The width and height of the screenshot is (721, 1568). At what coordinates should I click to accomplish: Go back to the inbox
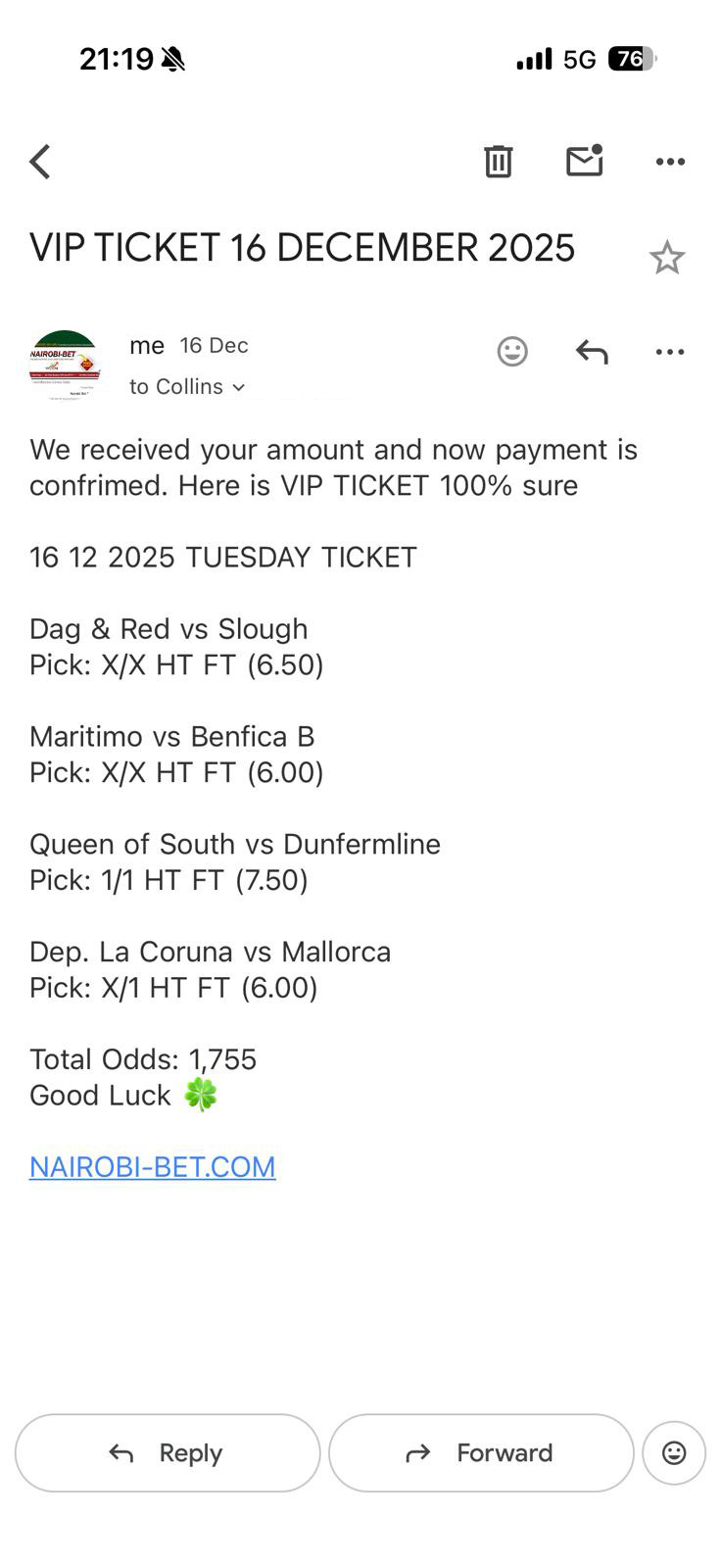coord(40,162)
